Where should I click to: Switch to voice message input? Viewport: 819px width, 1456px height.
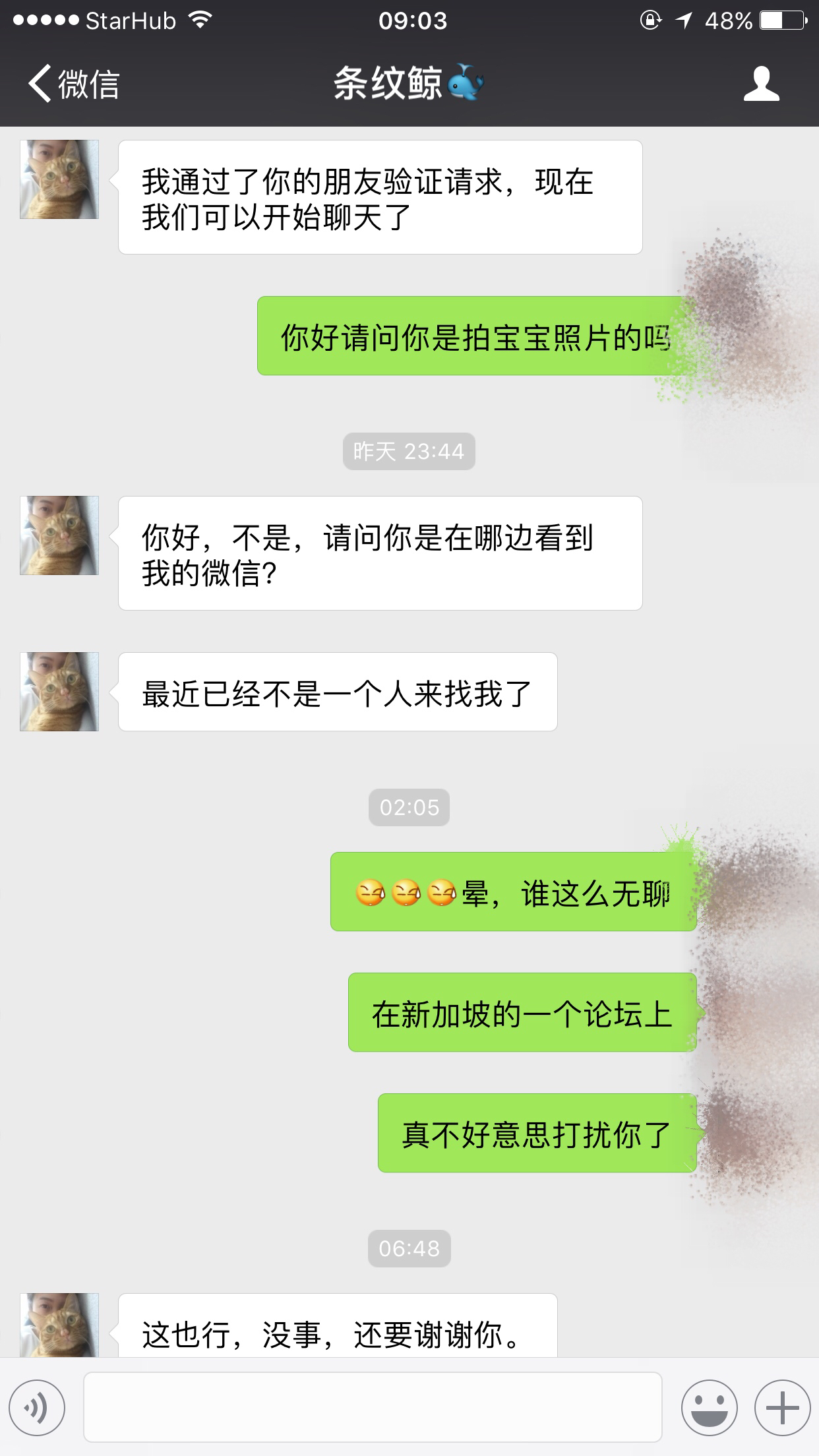point(38,1409)
